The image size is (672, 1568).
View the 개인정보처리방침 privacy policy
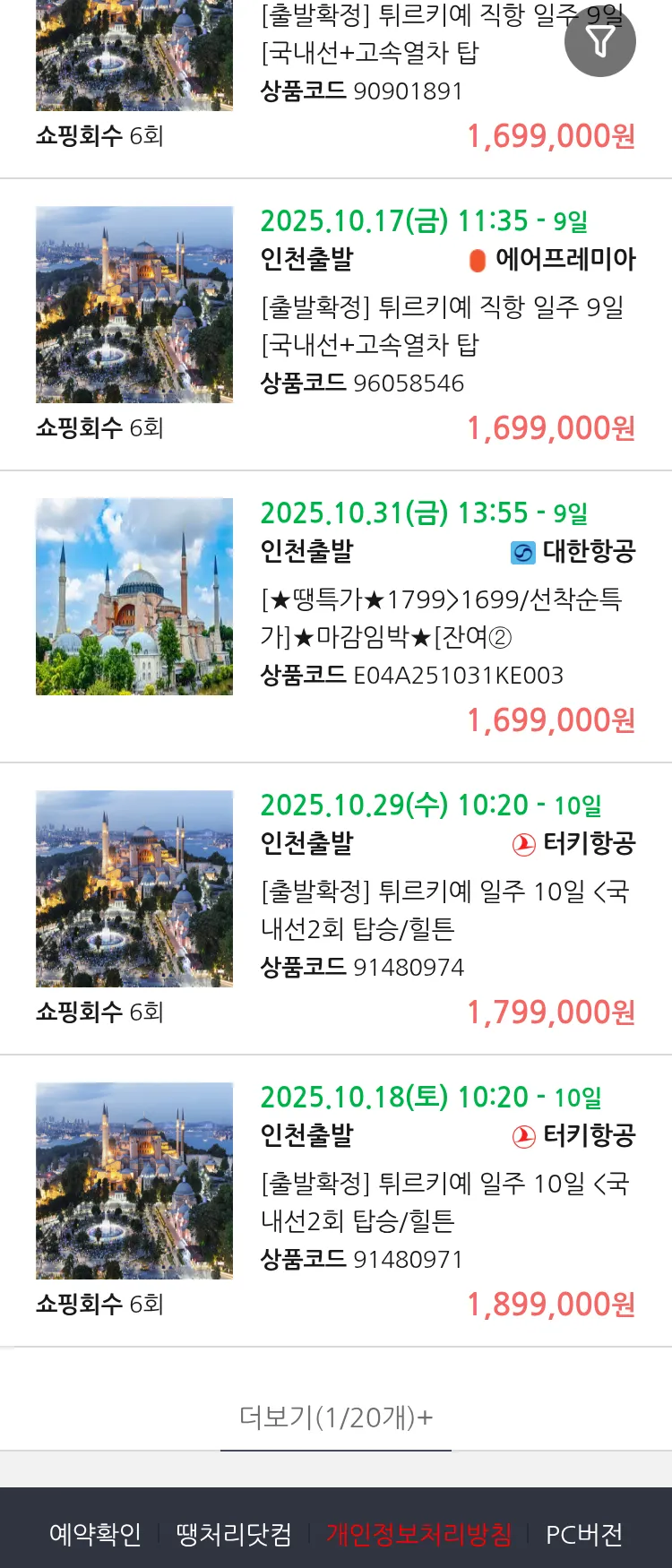point(418,1534)
